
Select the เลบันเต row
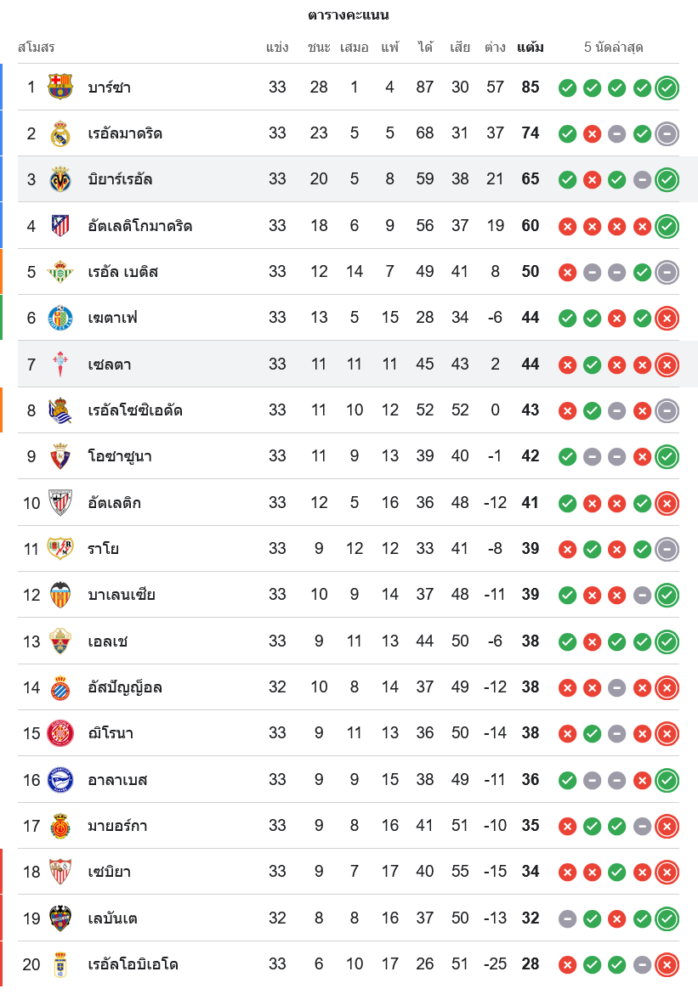click(x=112, y=918)
